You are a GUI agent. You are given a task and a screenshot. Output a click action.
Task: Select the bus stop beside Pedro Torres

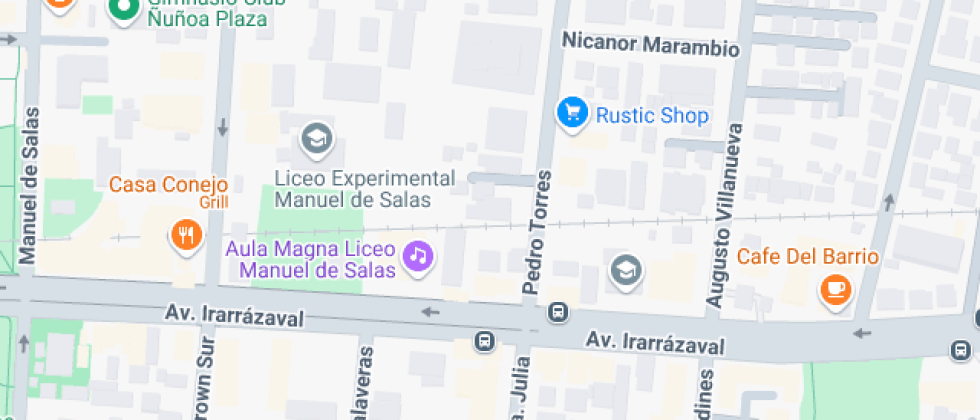tap(557, 314)
